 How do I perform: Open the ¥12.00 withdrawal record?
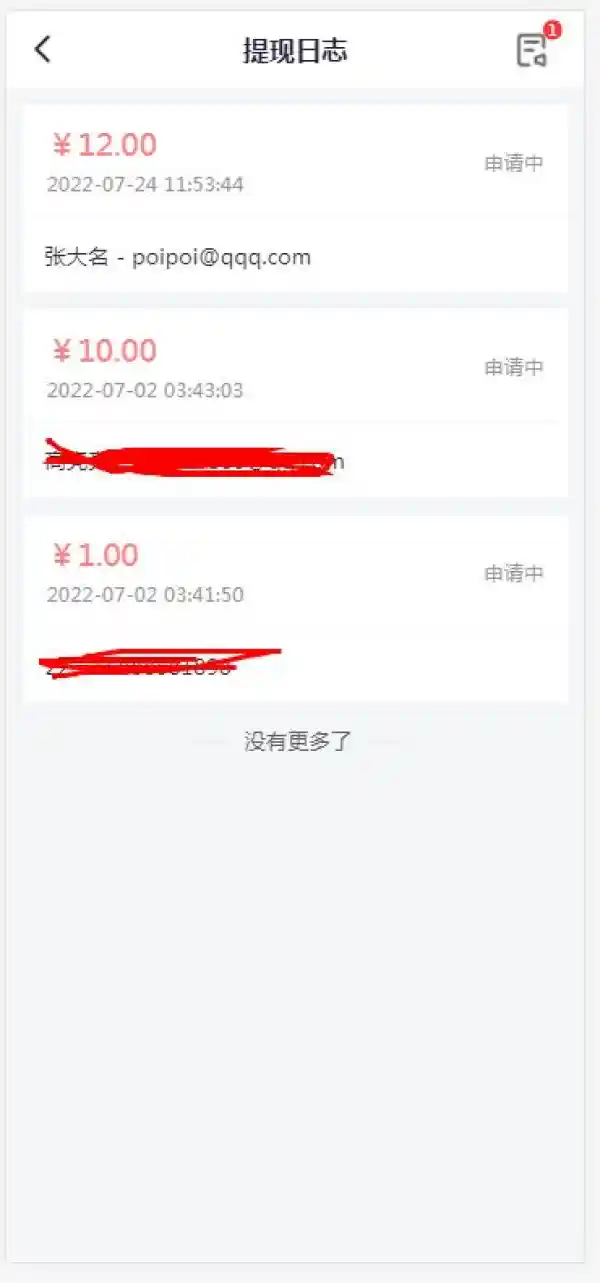click(x=295, y=198)
